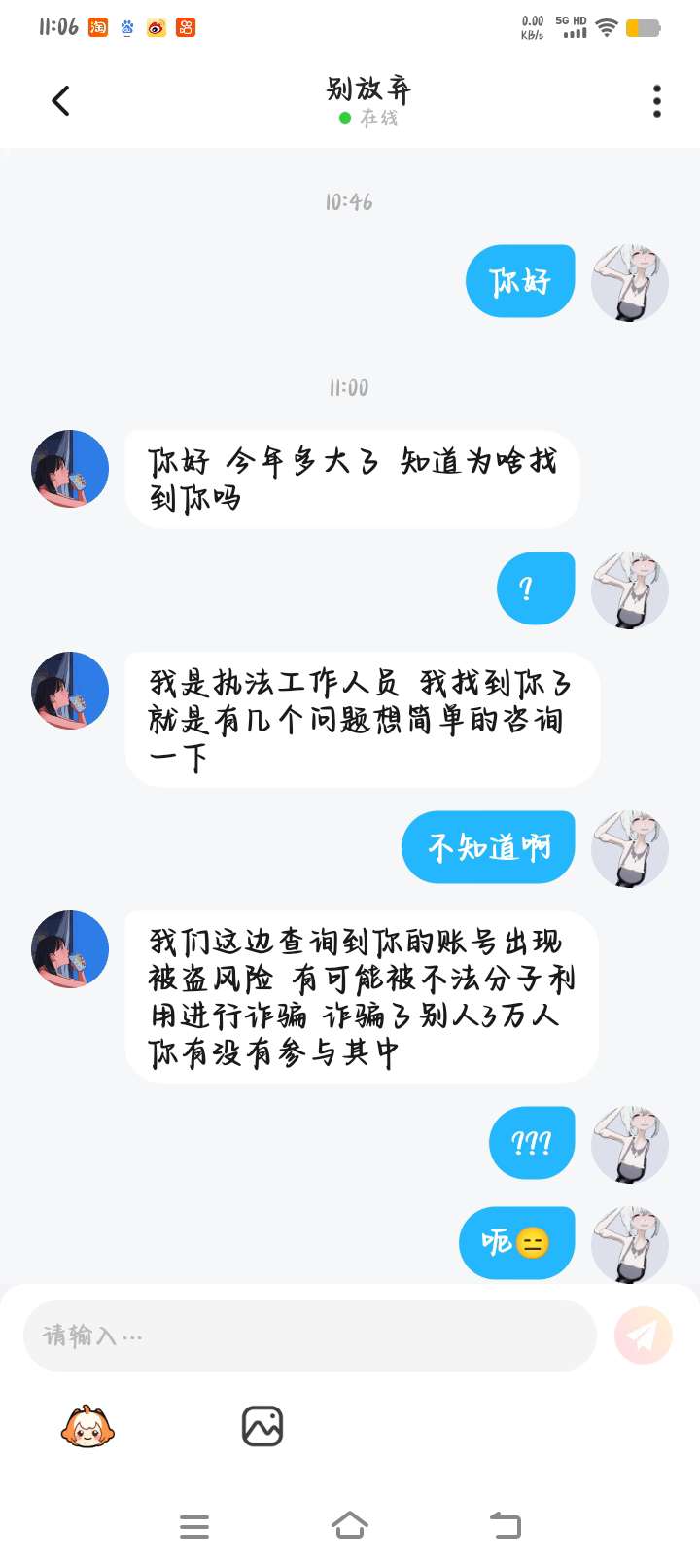Go back from the chat with 别放弃
700x1568 pixels.
pos(60,101)
